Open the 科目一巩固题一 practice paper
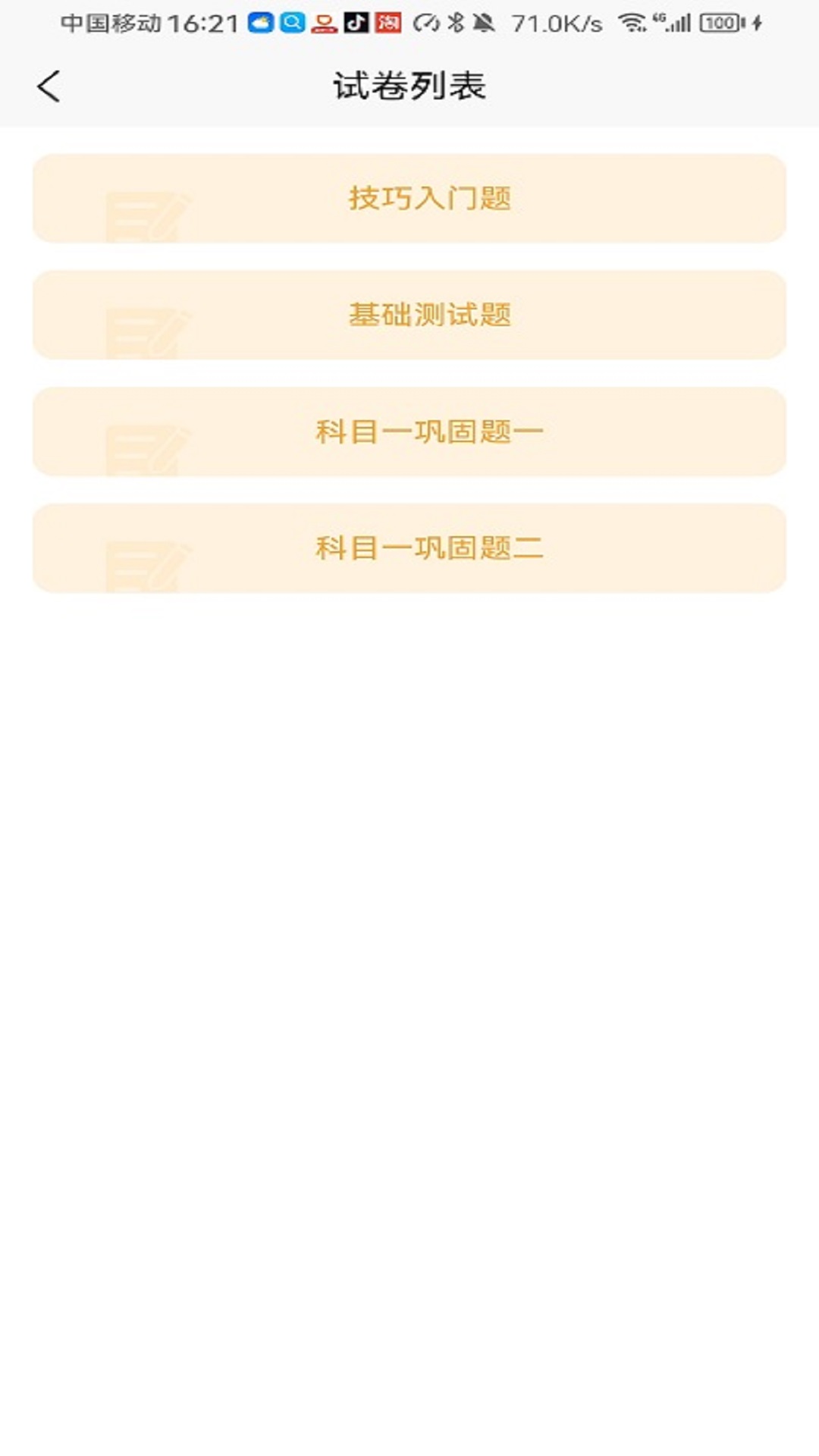The height and width of the screenshot is (1456, 819). pyautogui.click(x=428, y=432)
